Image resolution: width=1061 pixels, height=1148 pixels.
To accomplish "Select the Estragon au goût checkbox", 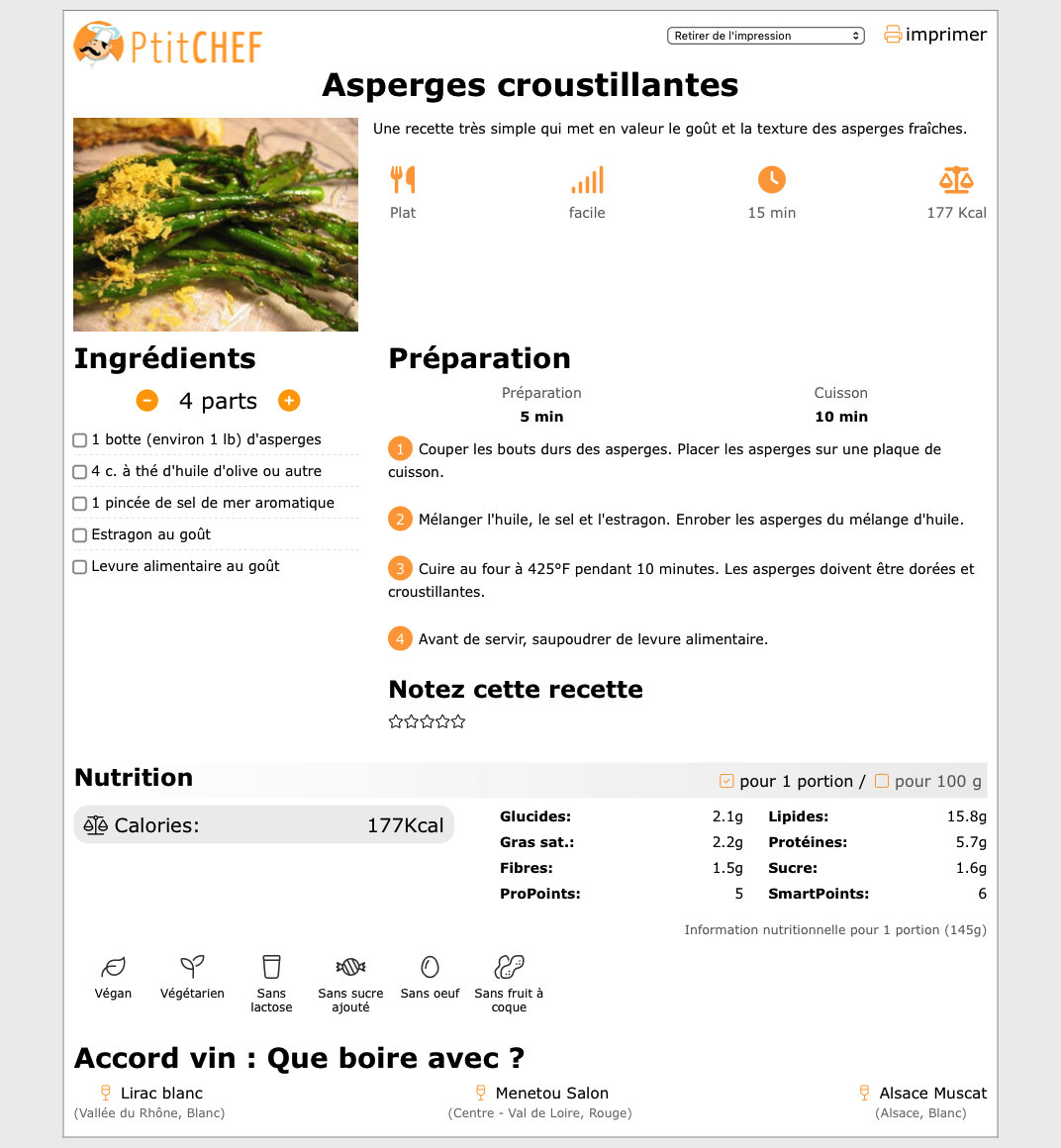I will coord(80,535).
